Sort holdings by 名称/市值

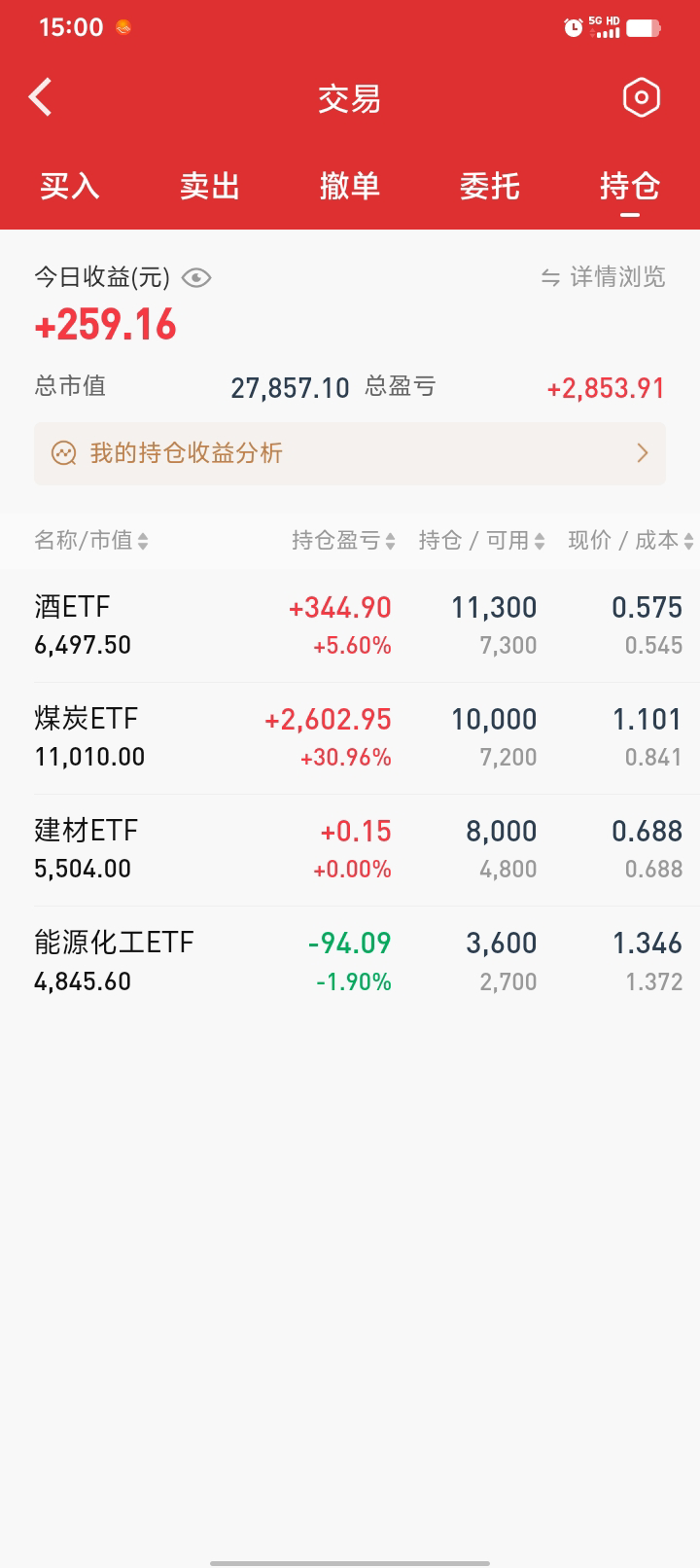click(x=91, y=541)
